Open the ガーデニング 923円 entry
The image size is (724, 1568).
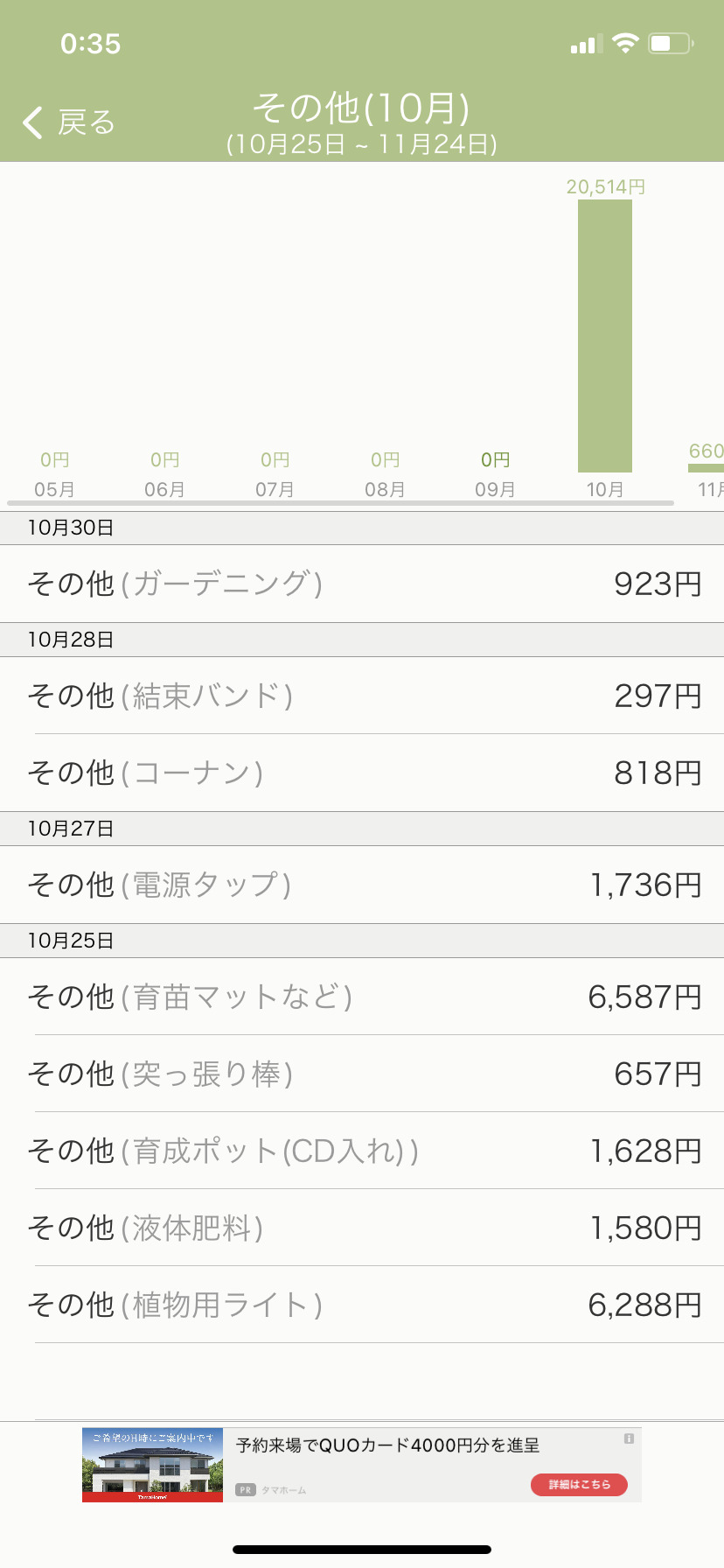click(x=362, y=584)
